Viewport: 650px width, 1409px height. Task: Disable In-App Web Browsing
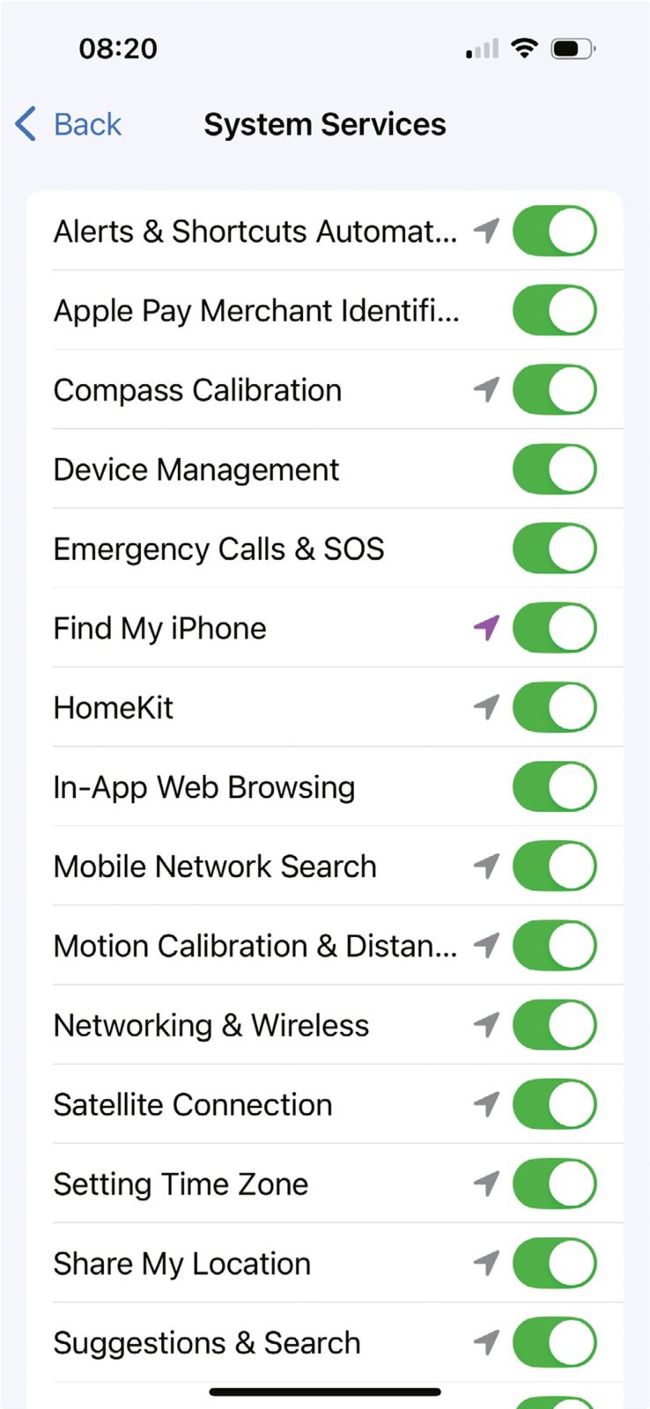tap(555, 787)
